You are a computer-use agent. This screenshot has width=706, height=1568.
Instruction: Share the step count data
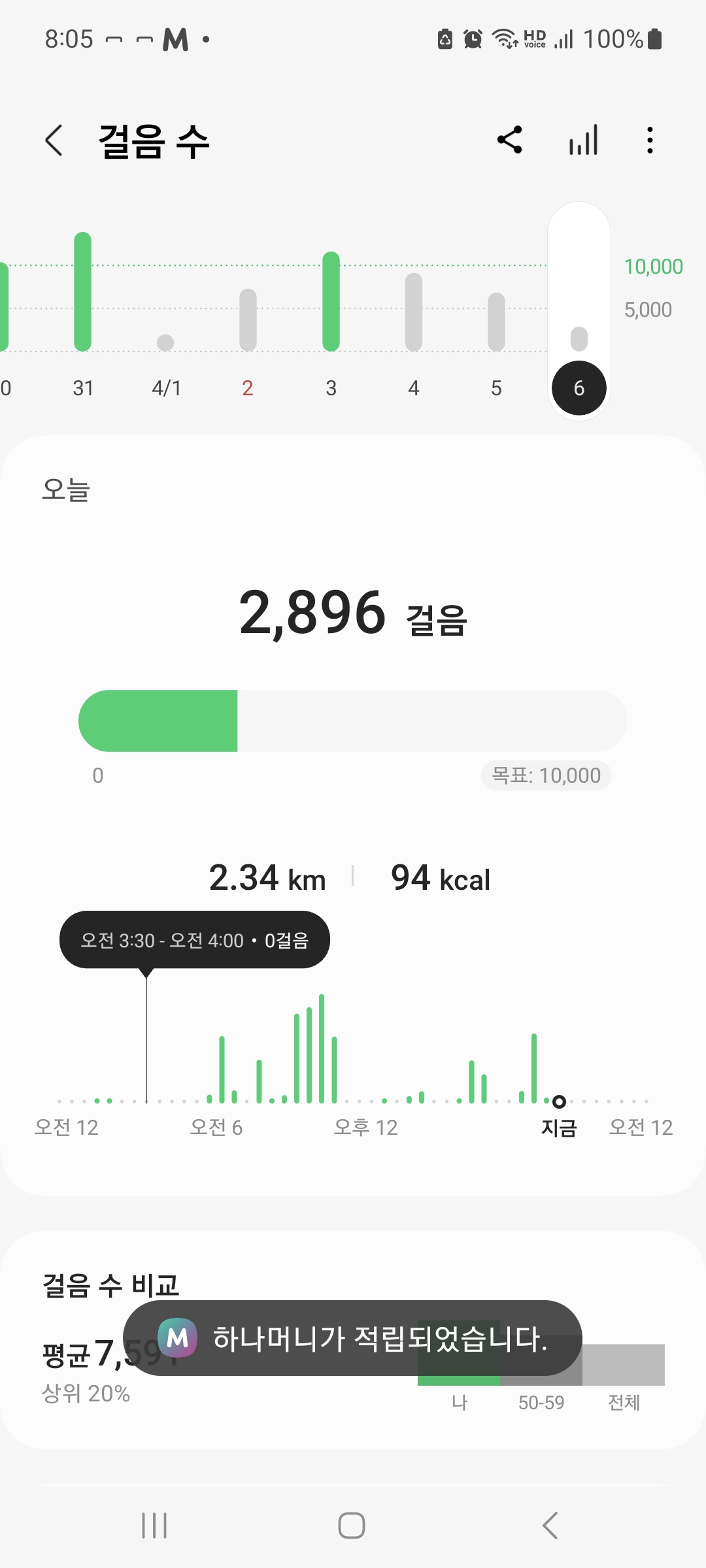click(x=510, y=140)
